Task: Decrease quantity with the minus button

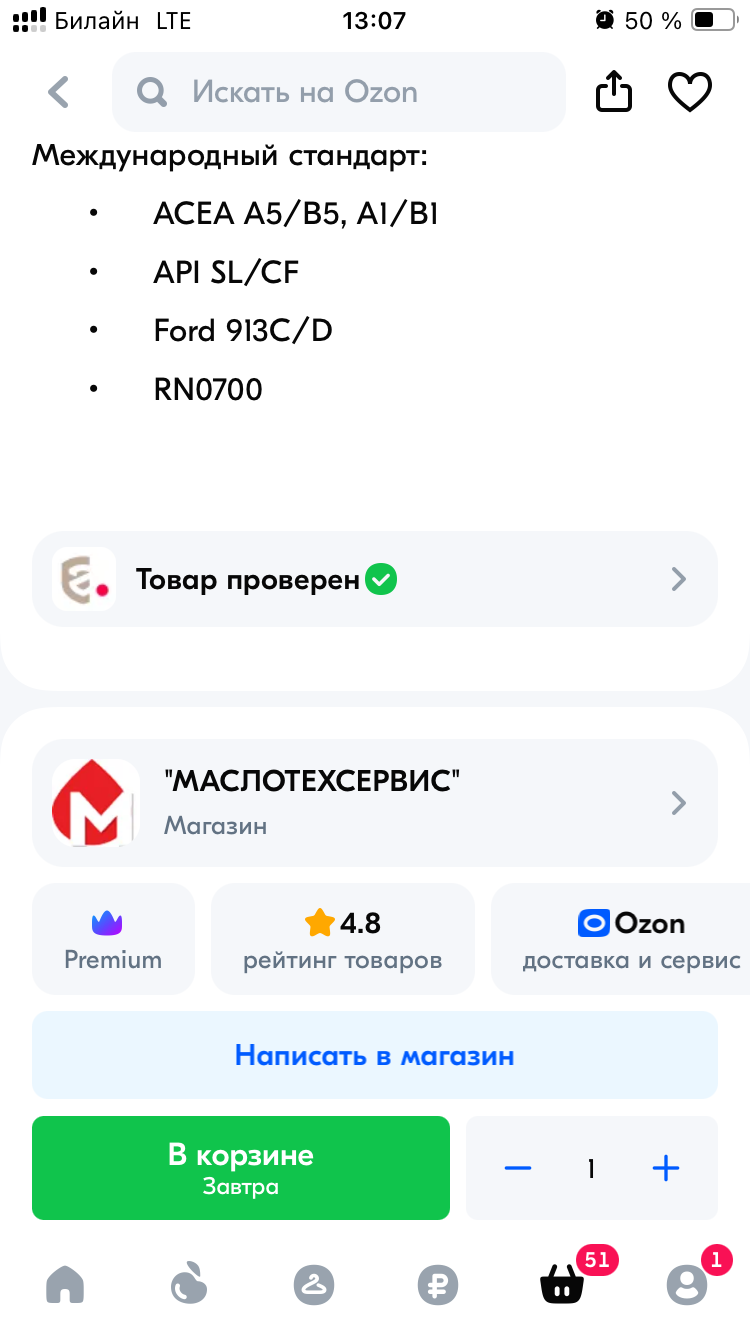Action: (x=518, y=1168)
